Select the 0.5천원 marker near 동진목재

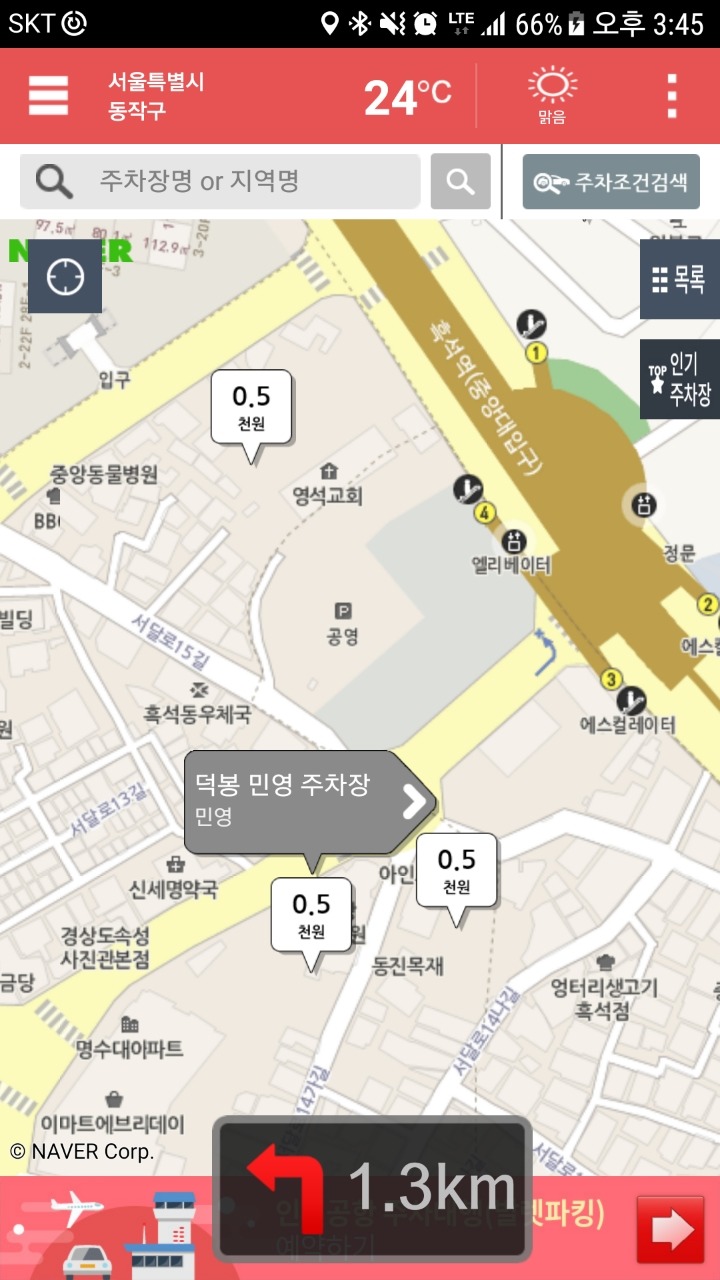[x=457, y=871]
